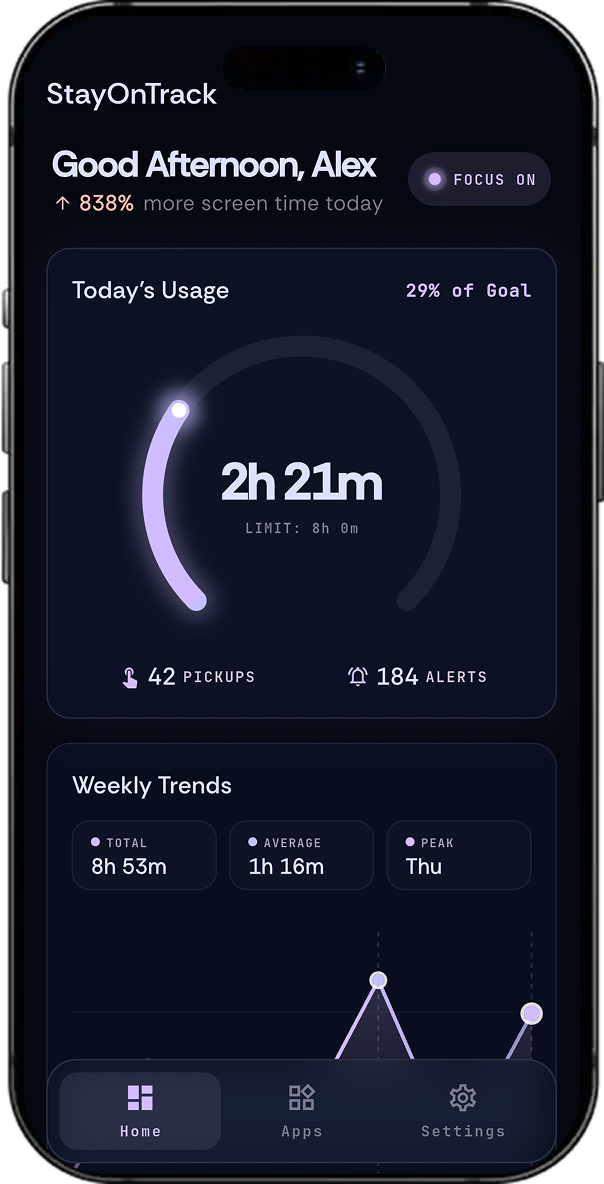Screen dimensions: 604x1184
Task: Select the Home tab
Action: (x=140, y=1111)
